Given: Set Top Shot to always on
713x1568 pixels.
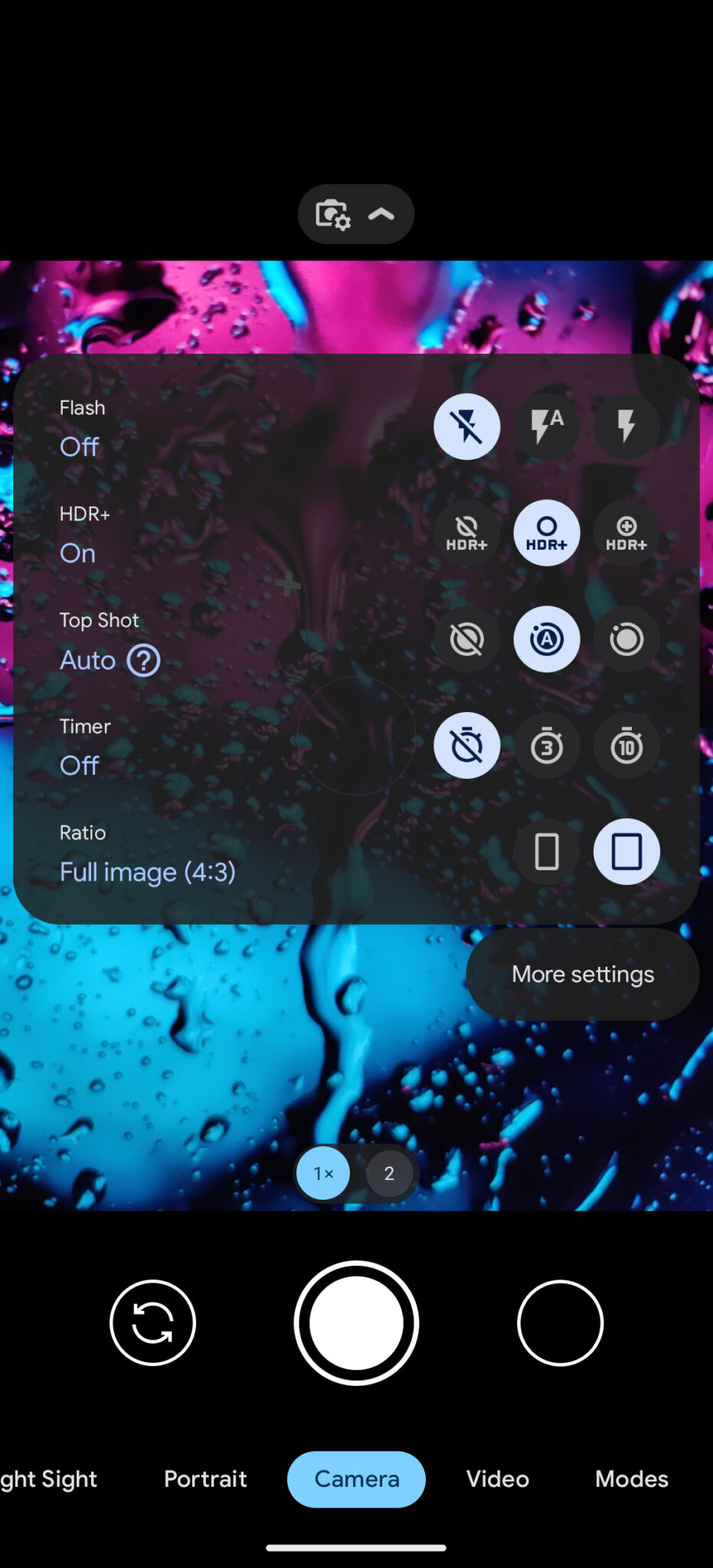Looking at the screenshot, I should [626, 639].
